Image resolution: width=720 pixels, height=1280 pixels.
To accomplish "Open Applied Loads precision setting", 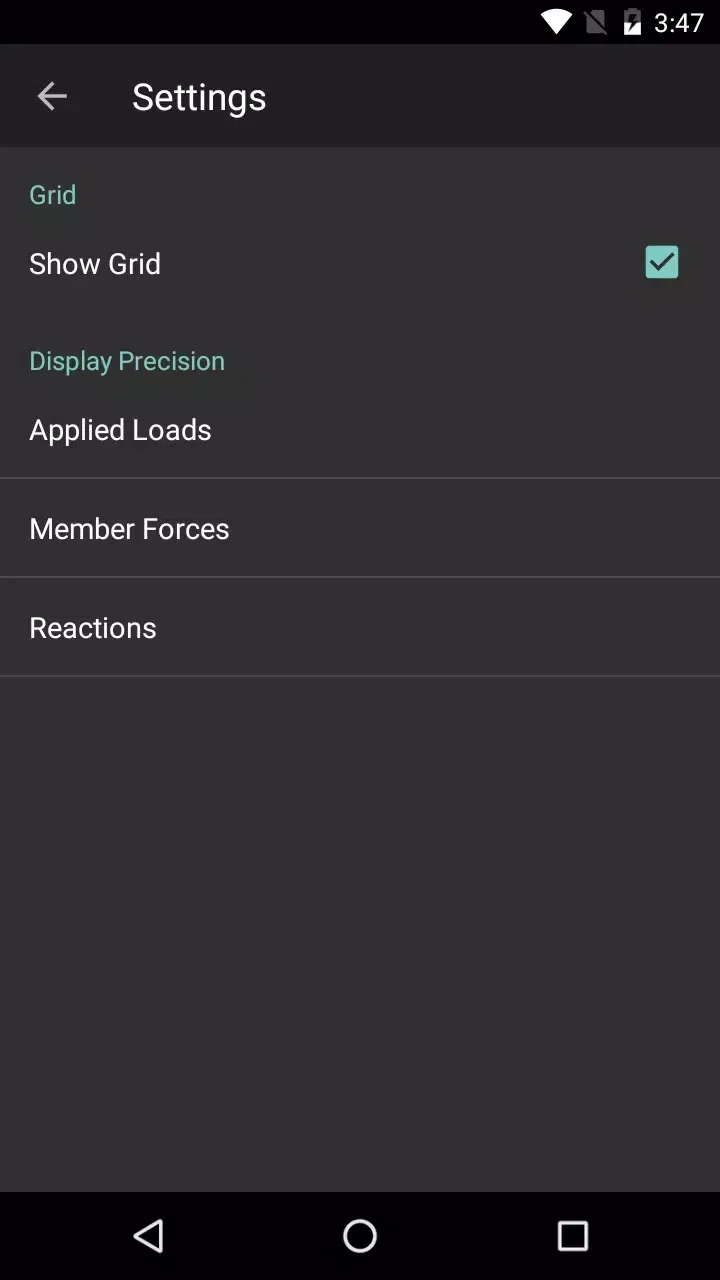I will click(x=360, y=429).
